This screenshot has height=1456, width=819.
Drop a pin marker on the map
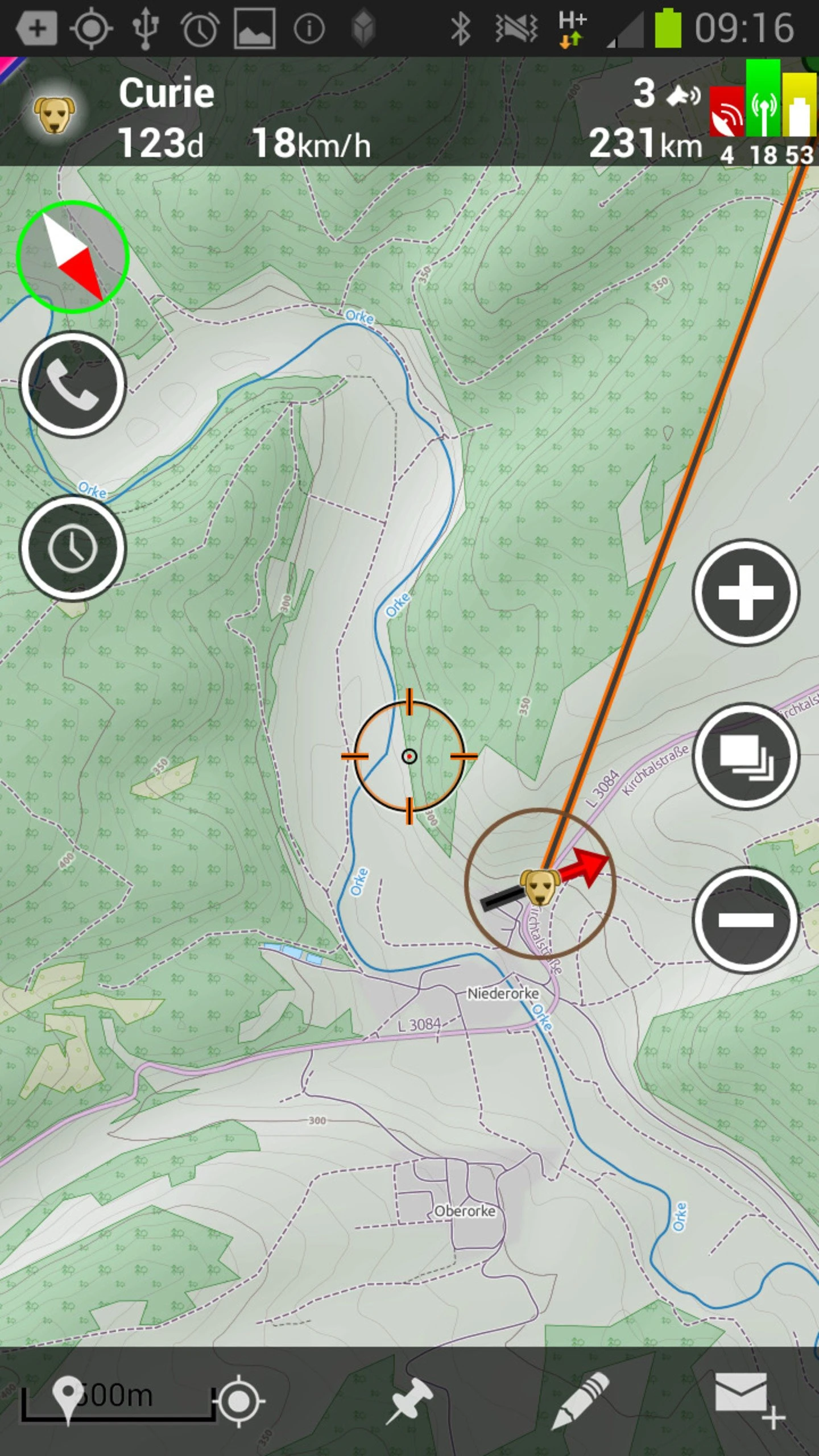(x=409, y=1400)
